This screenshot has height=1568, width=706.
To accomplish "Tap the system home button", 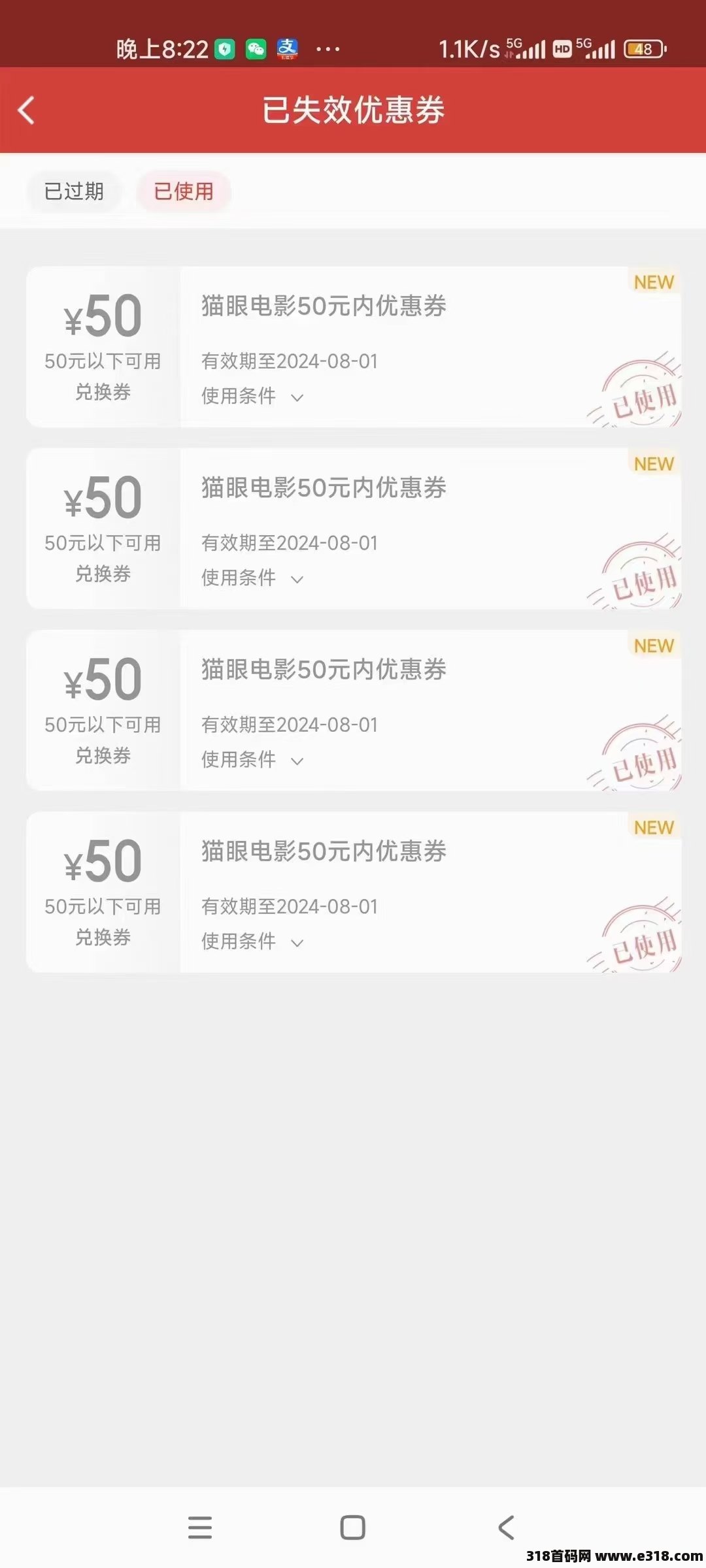I will coord(353,1527).
